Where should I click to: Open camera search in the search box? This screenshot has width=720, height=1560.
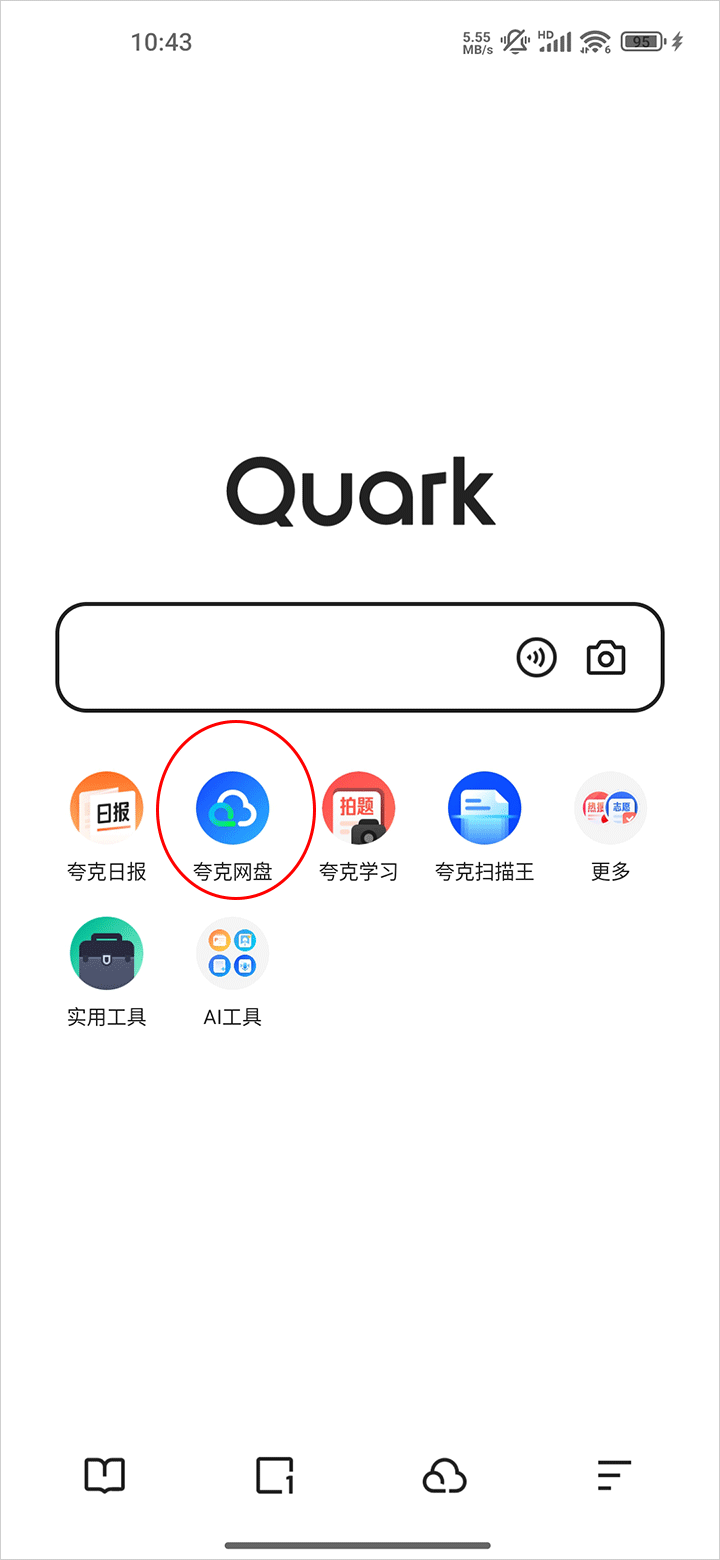coord(605,657)
